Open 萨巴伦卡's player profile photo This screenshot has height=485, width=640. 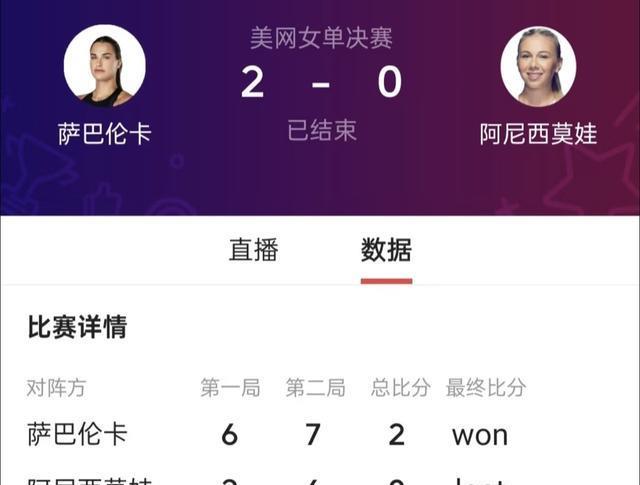(105, 66)
